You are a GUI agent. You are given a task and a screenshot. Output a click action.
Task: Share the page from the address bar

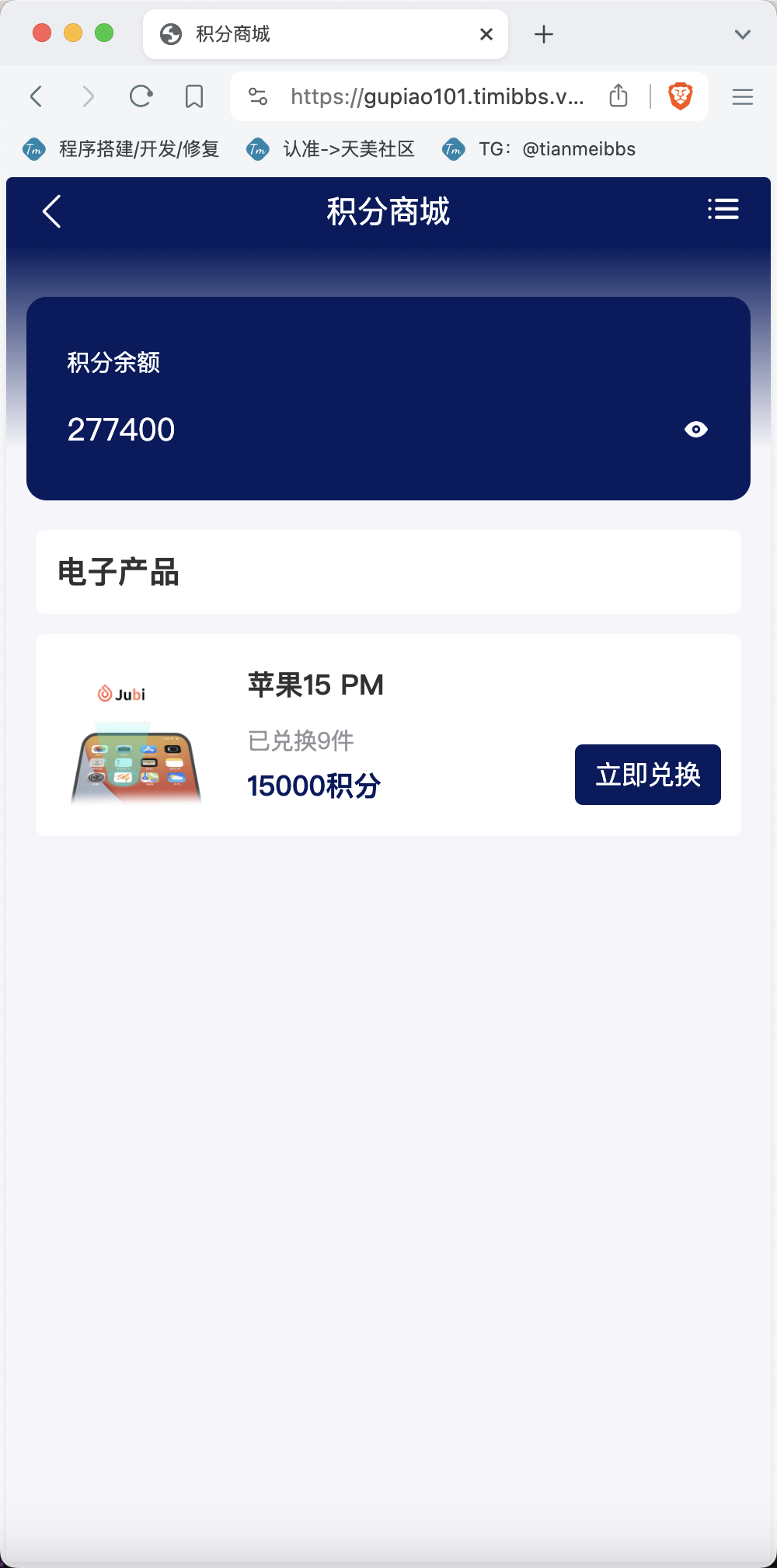click(618, 96)
